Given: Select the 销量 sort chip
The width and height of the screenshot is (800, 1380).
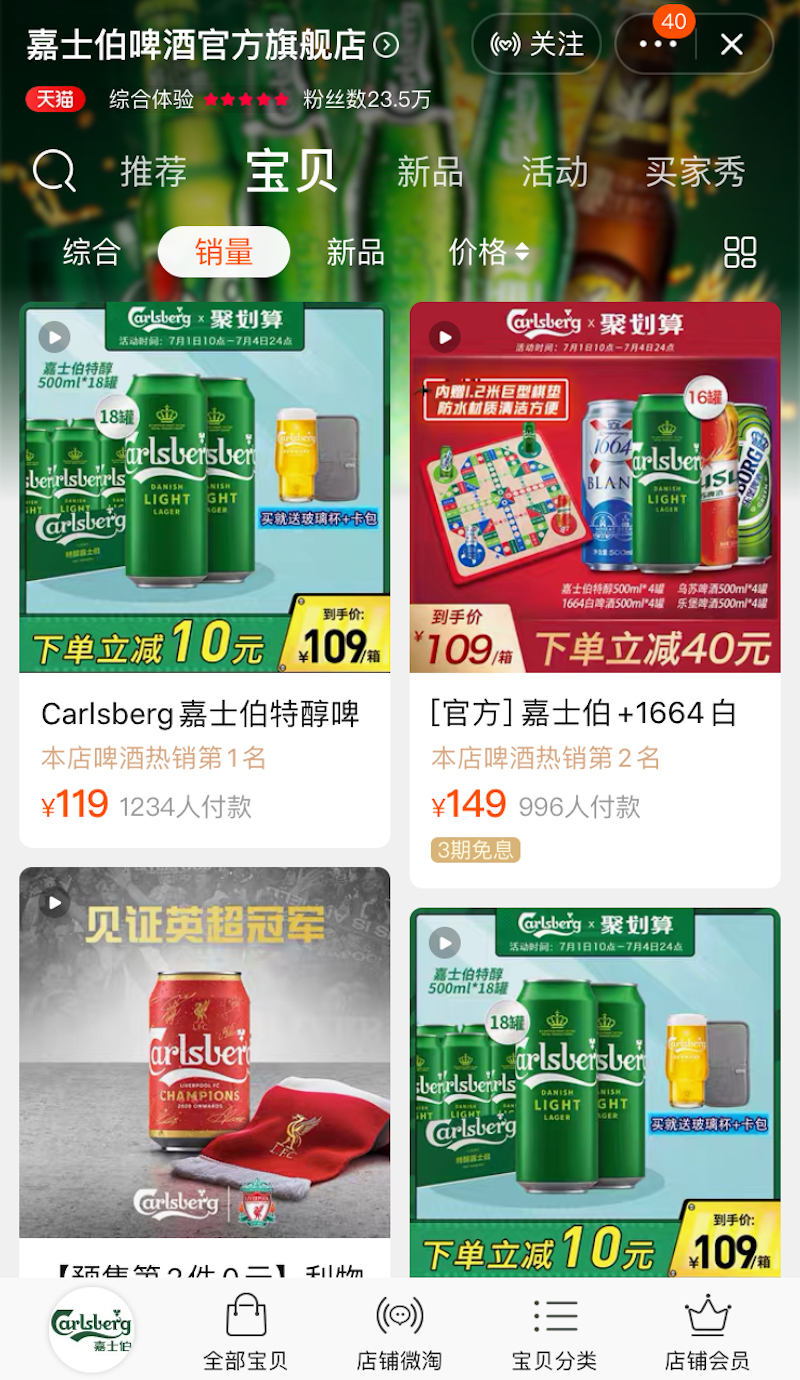Looking at the screenshot, I should pos(224,252).
